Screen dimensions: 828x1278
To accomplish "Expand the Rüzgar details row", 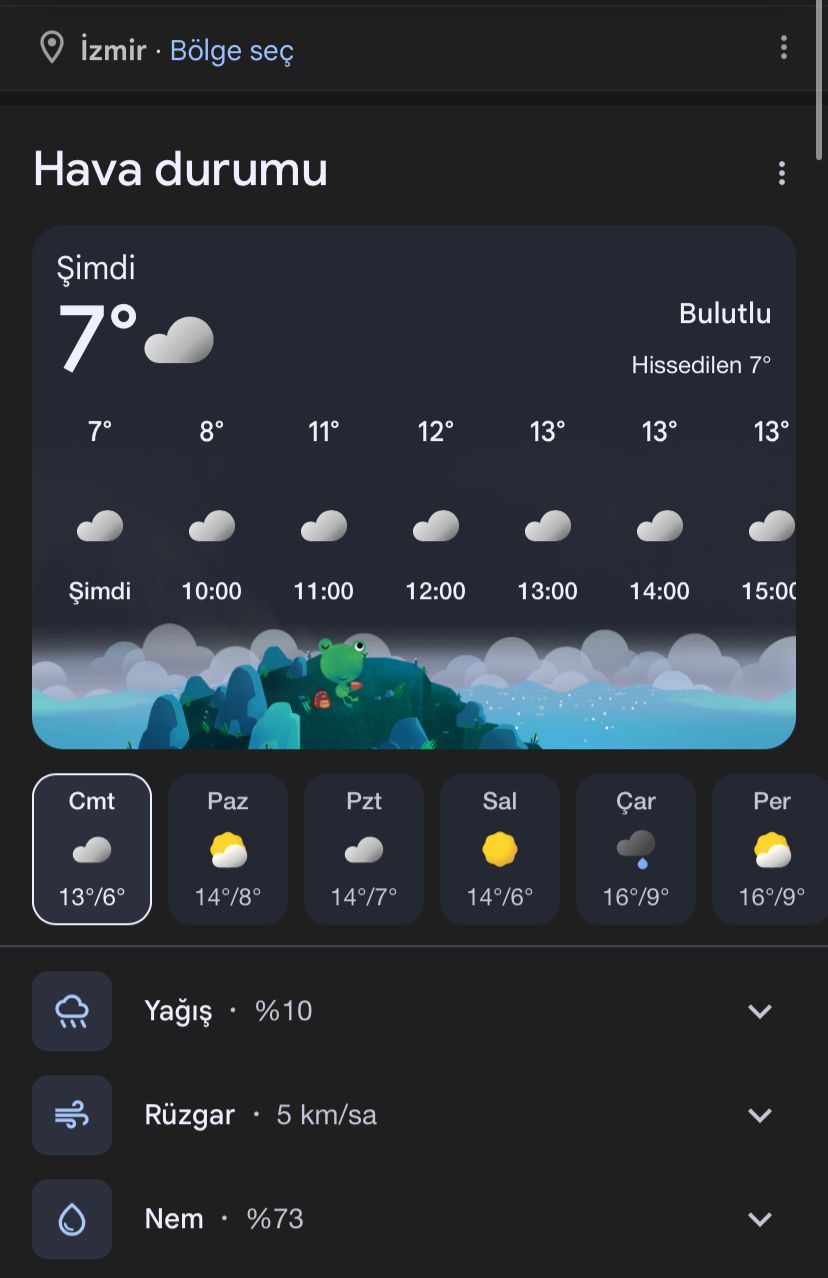I will pyautogui.click(x=760, y=1115).
